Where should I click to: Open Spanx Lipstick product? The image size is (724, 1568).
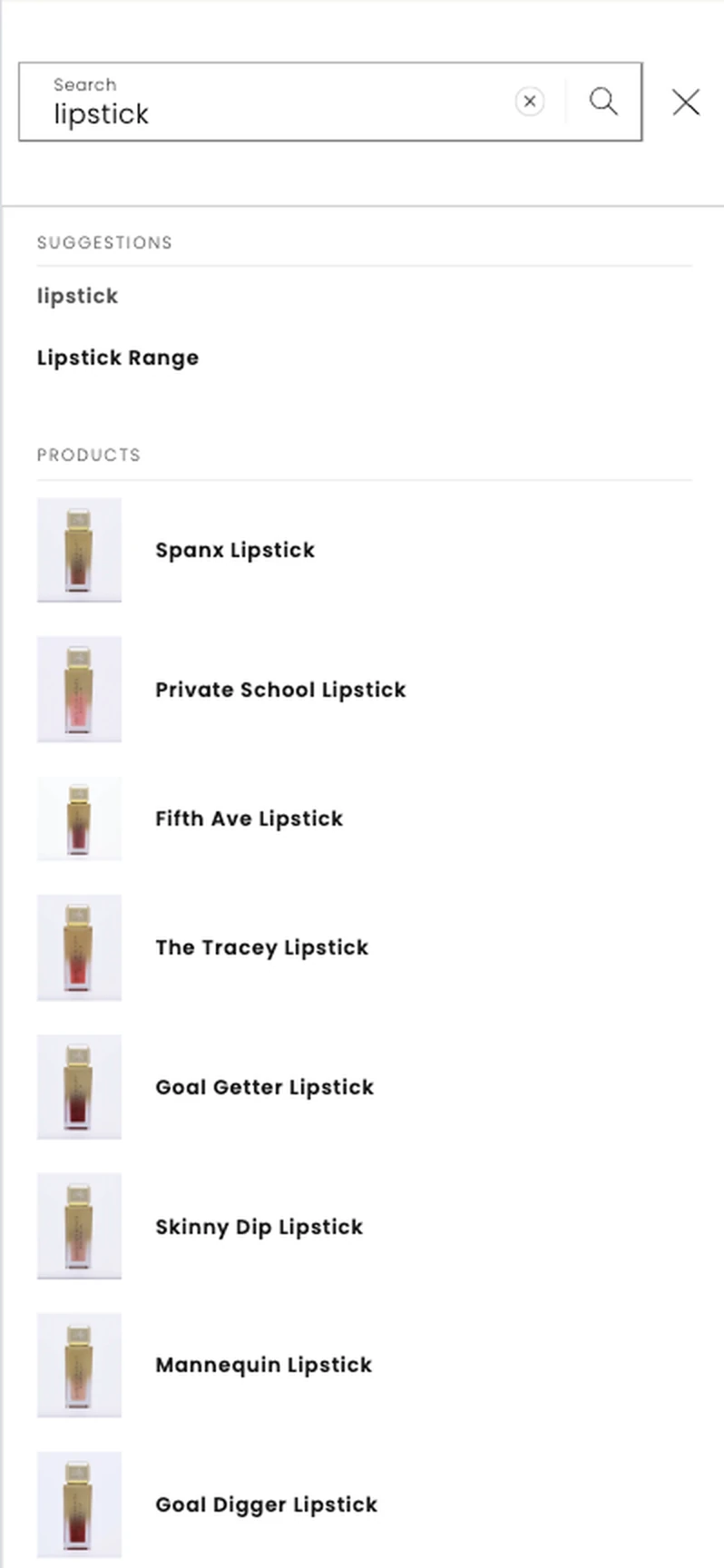235,550
